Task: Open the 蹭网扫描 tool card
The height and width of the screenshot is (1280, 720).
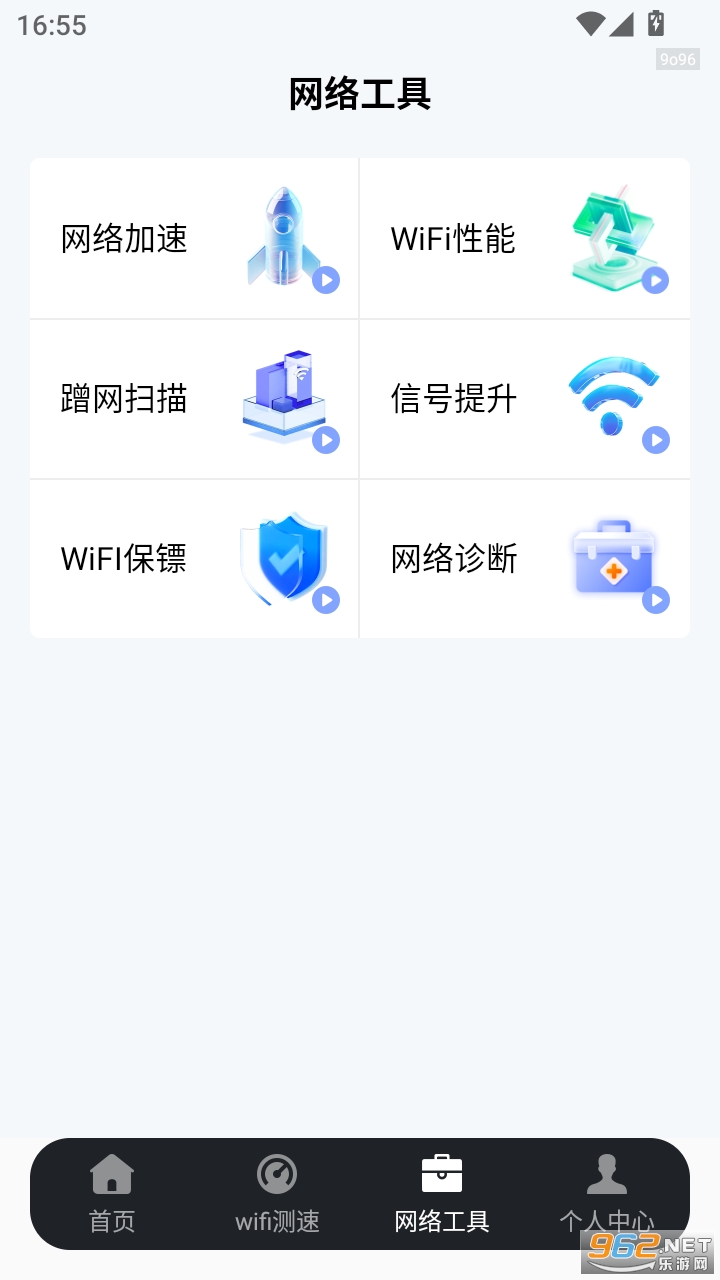Action: pos(194,398)
